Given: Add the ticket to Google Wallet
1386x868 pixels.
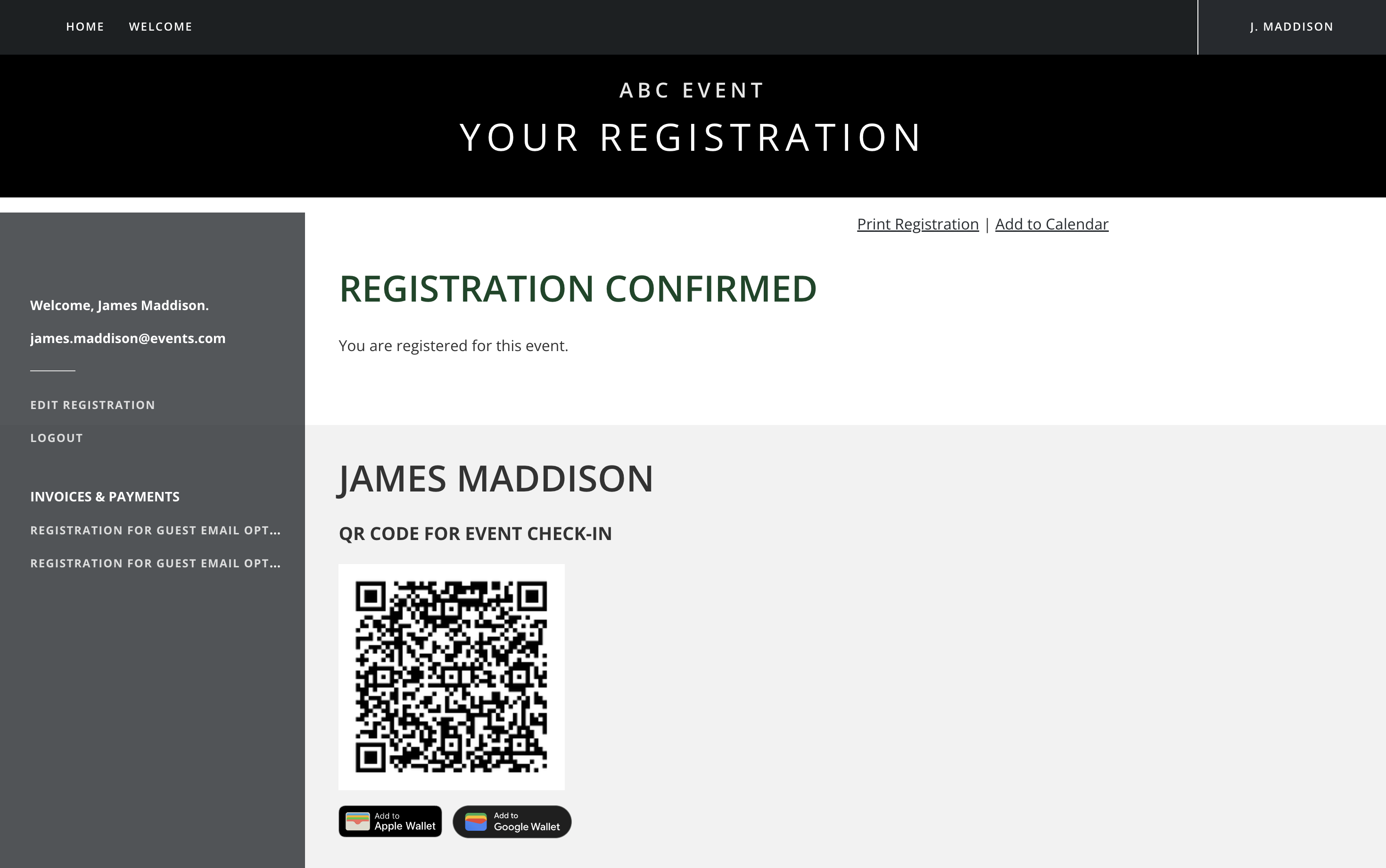Looking at the screenshot, I should coord(511,821).
